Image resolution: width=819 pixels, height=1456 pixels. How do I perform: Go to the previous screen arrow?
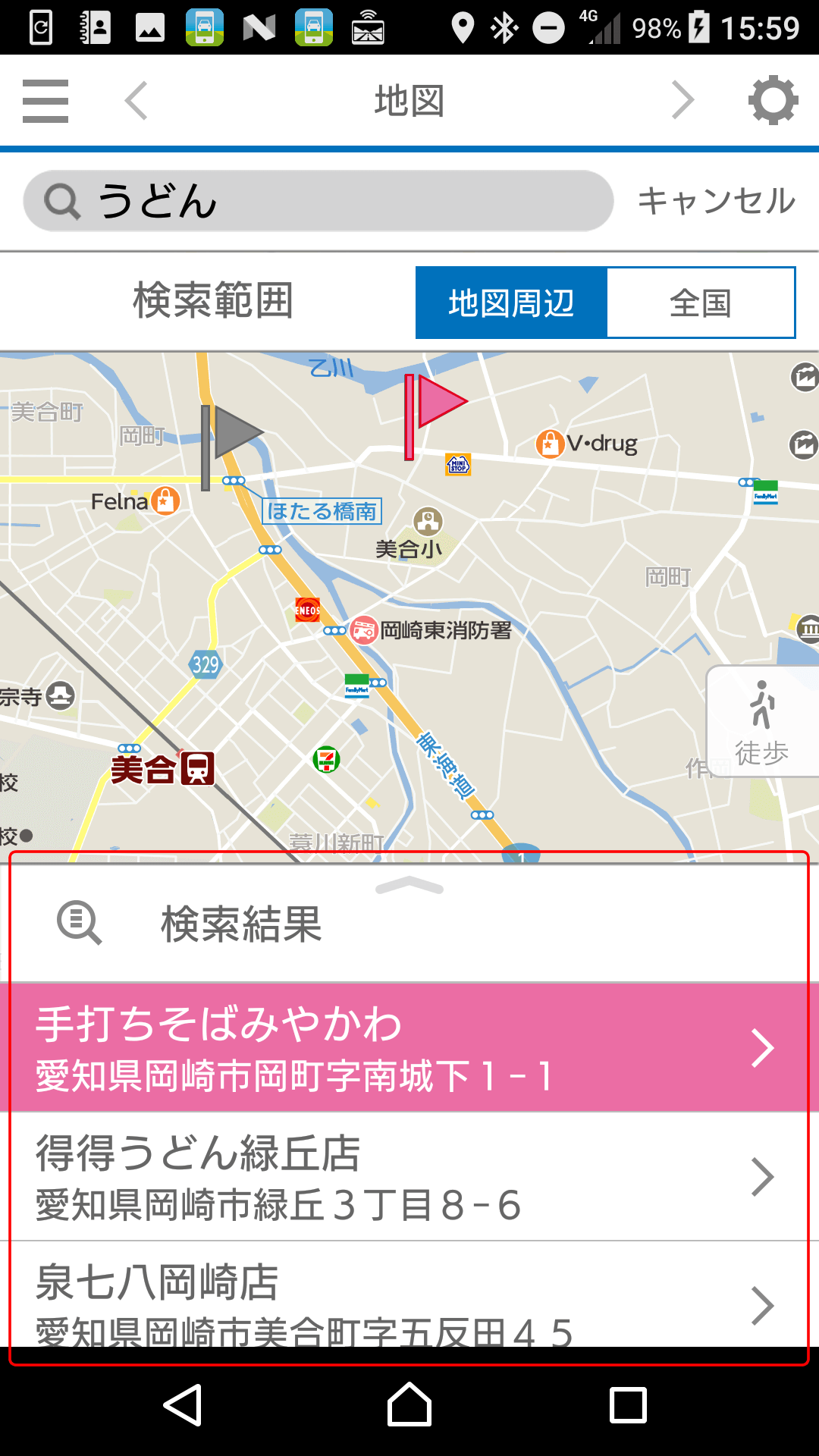(x=136, y=101)
